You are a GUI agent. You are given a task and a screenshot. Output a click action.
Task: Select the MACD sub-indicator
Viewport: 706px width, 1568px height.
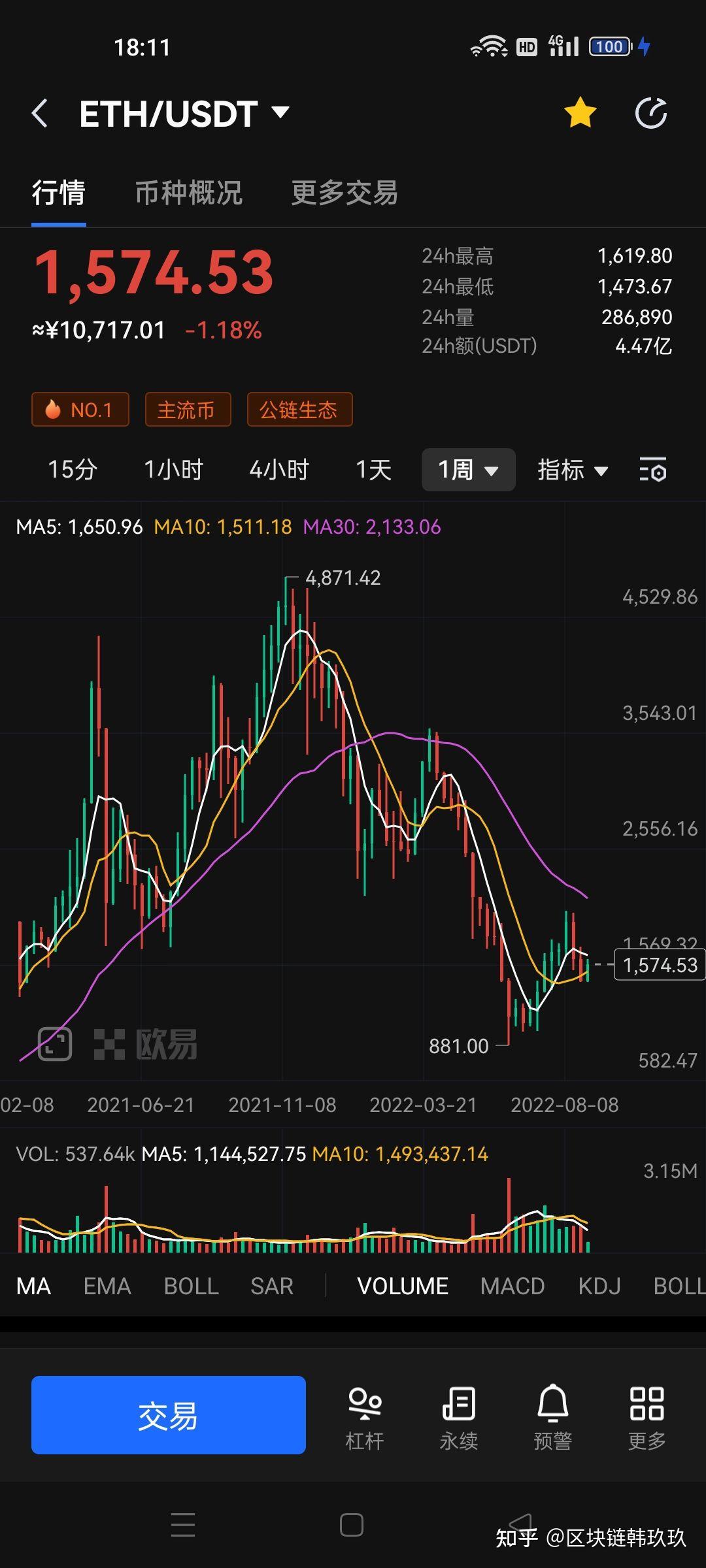tap(513, 1286)
